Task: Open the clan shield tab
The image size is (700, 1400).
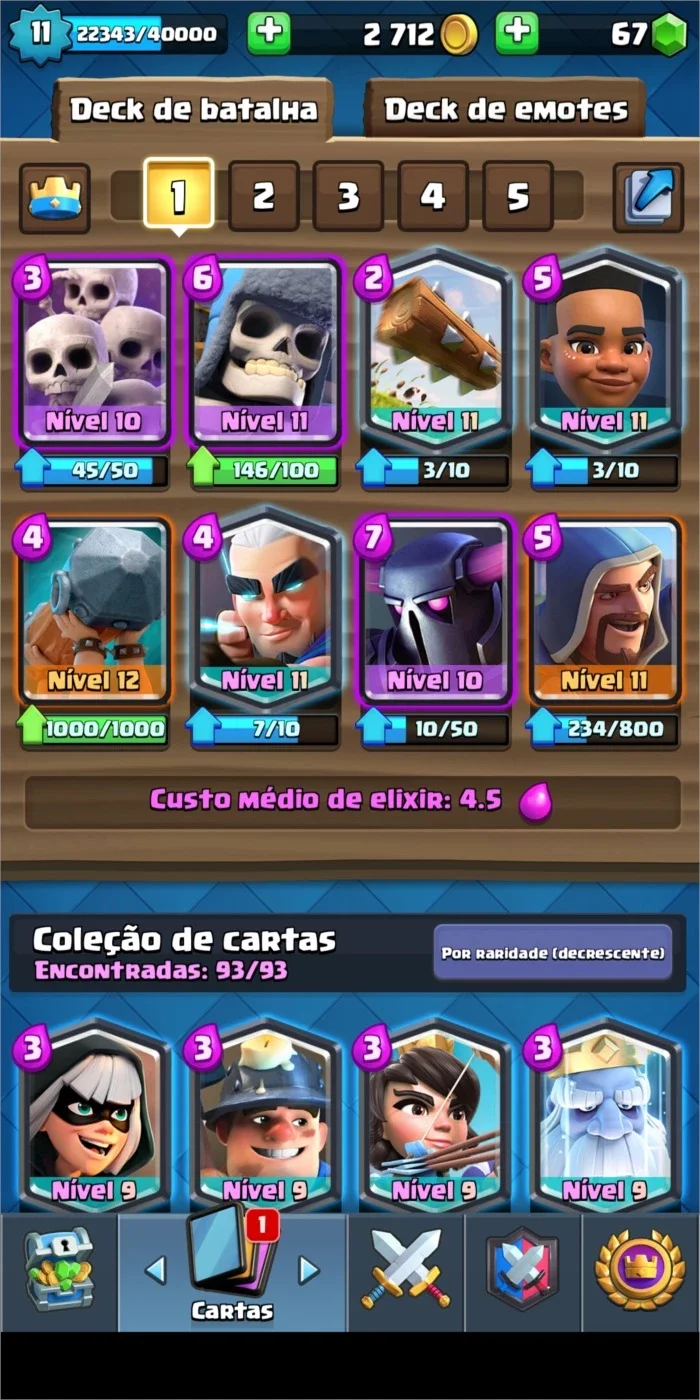Action: [522, 1270]
